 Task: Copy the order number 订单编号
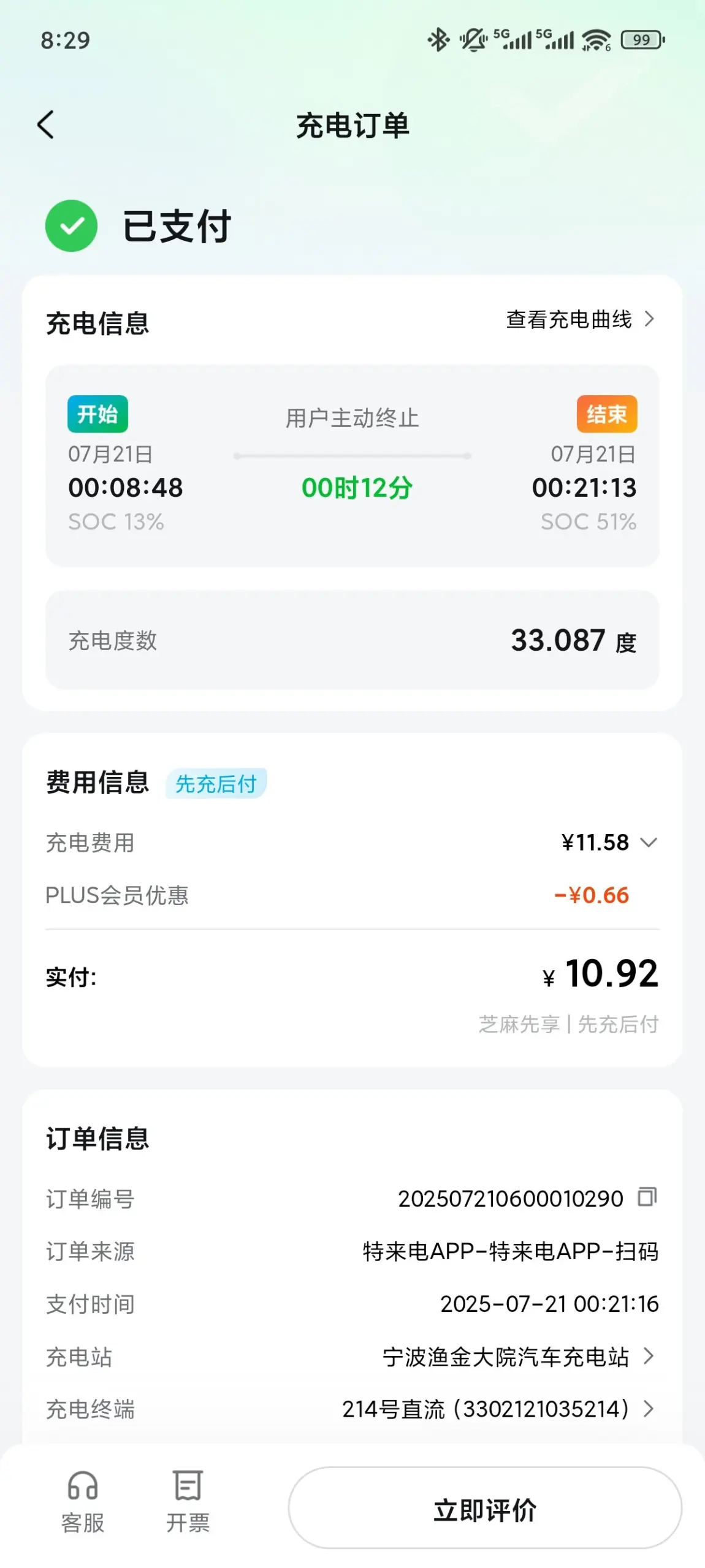pyautogui.click(x=647, y=1197)
